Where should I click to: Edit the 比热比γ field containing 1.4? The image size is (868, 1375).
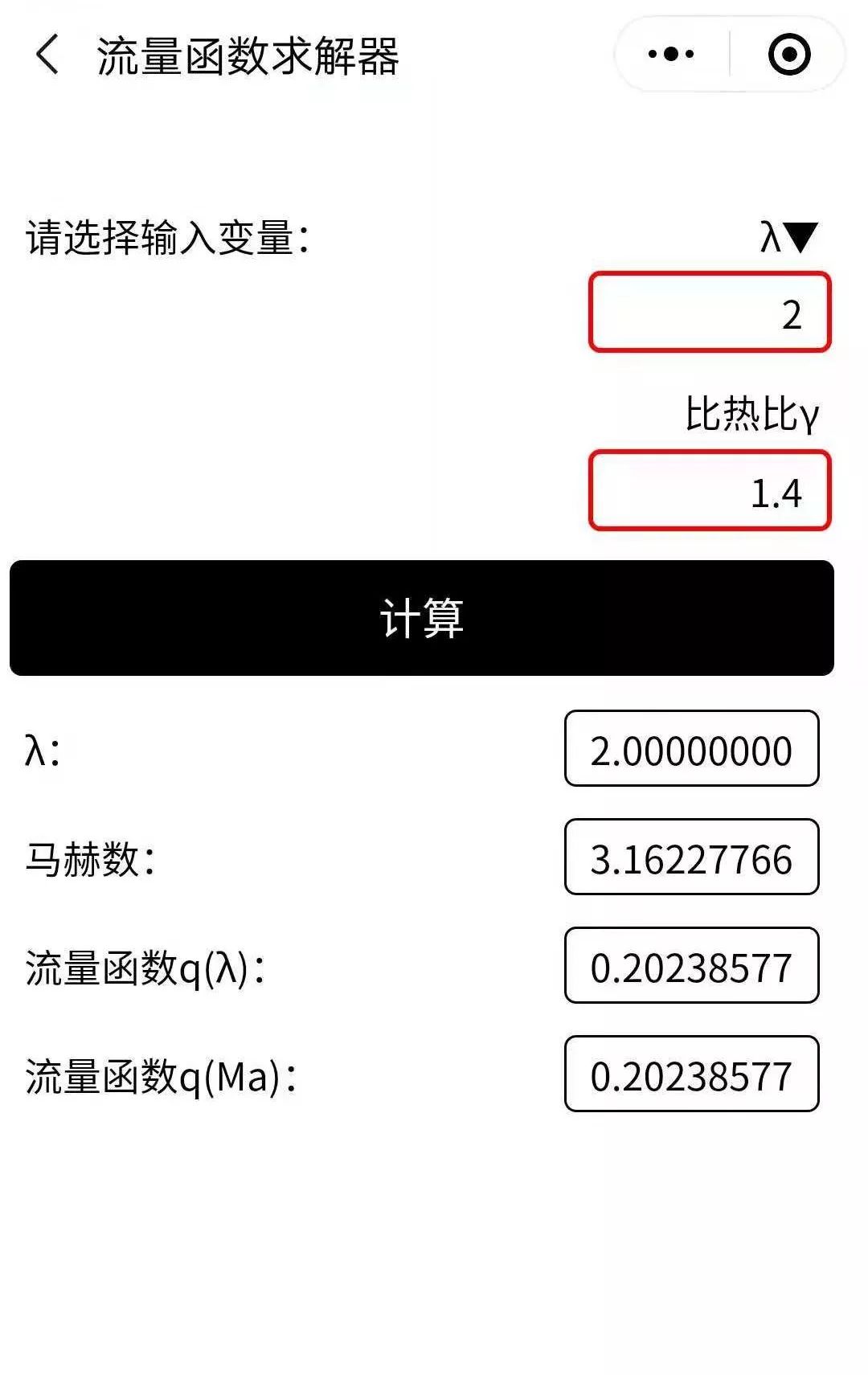tap(710, 491)
